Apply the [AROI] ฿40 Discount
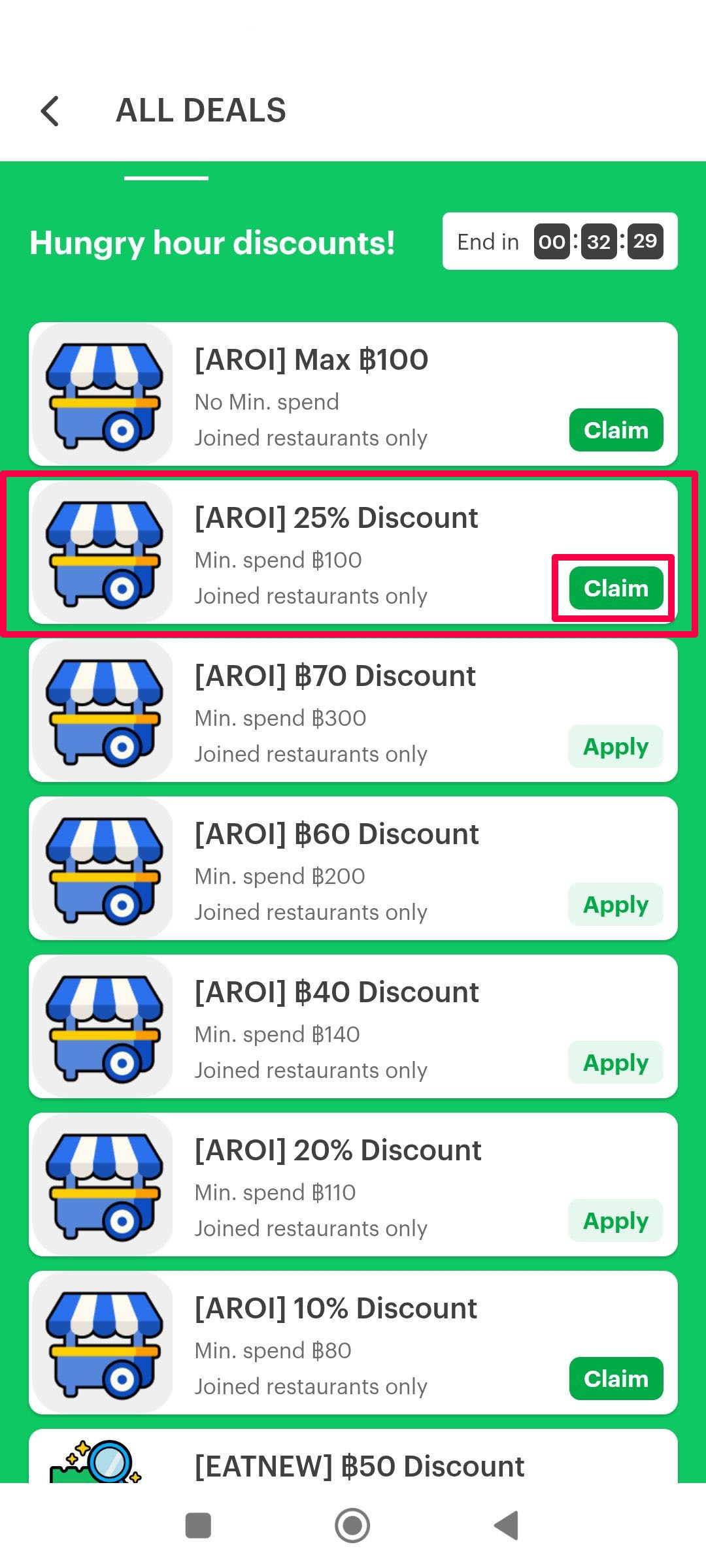This screenshot has height=1568, width=706. 615,1062
